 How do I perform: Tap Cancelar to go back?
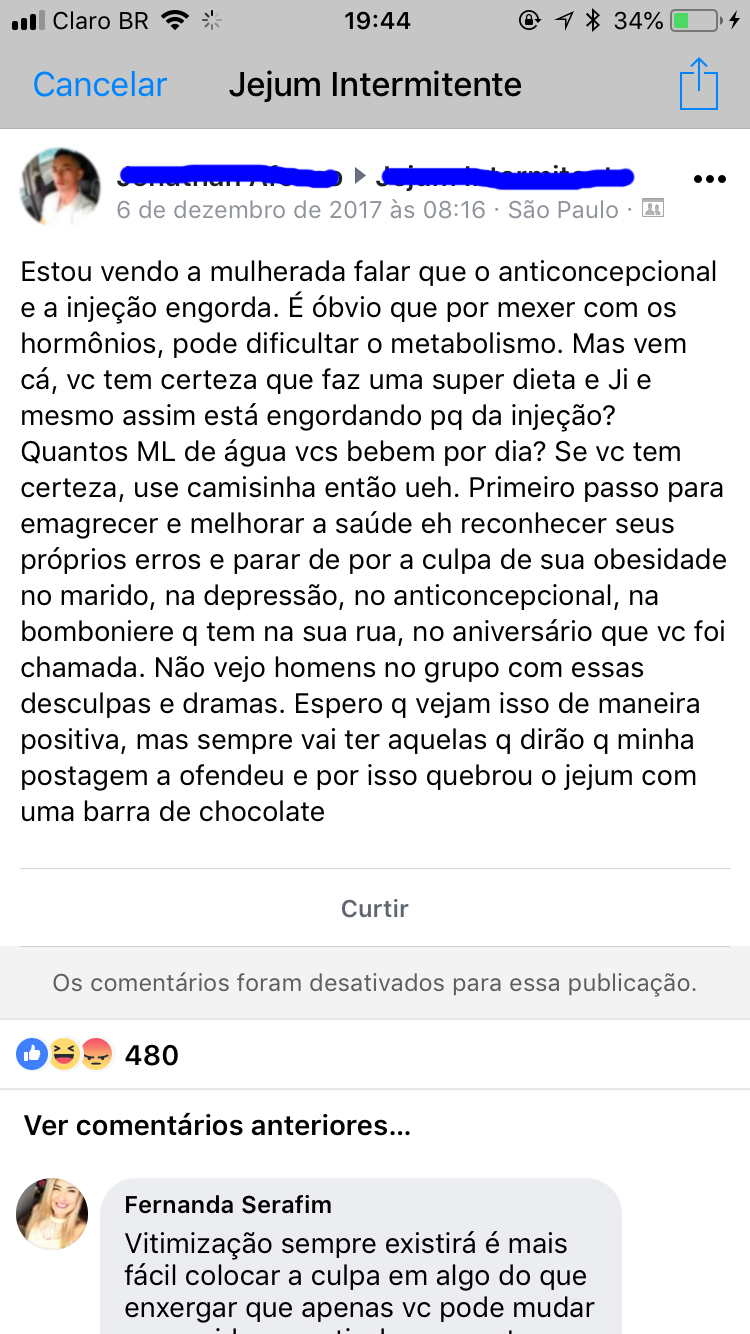point(100,85)
